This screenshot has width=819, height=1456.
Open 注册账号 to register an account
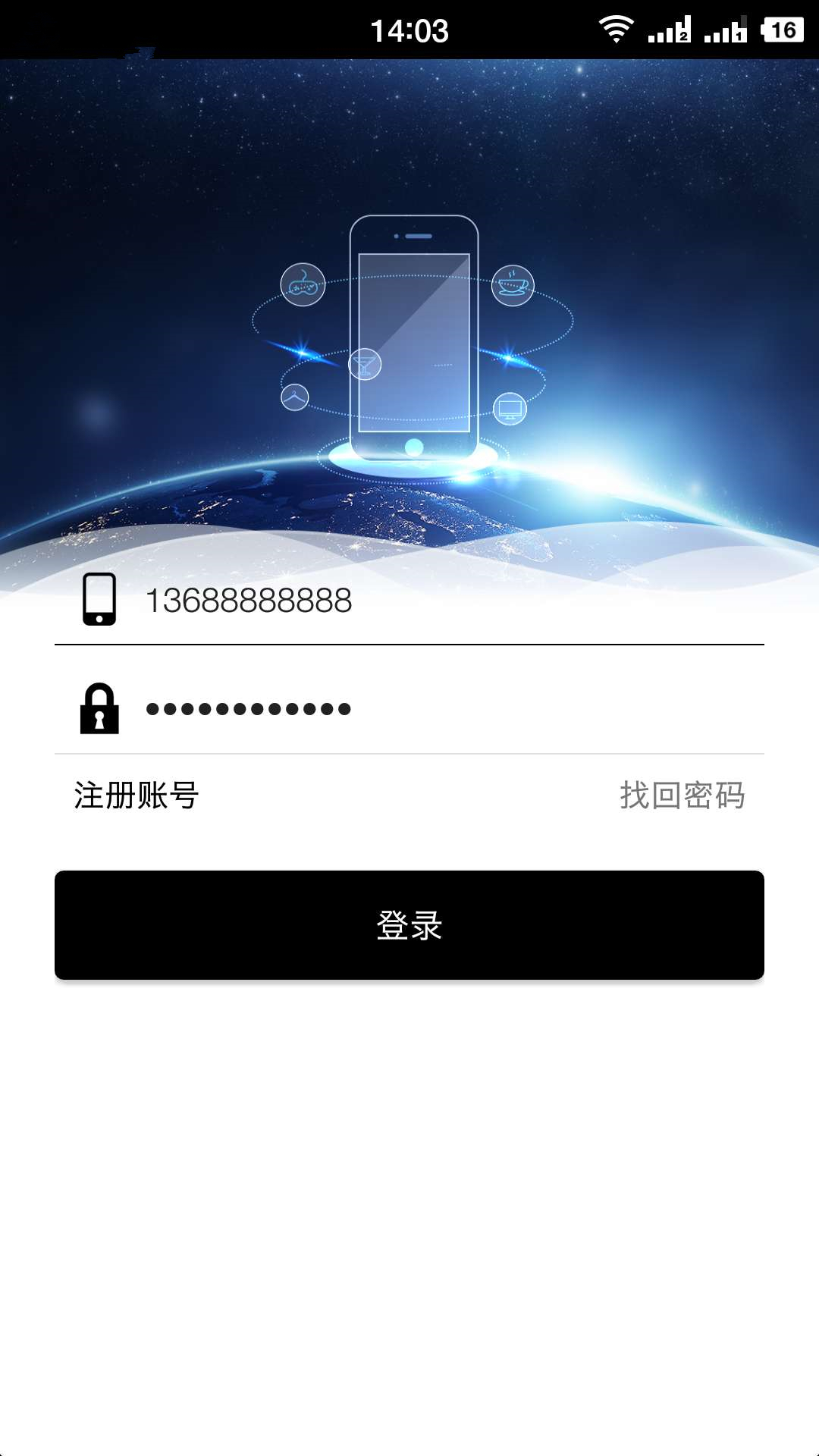click(x=136, y=795)
